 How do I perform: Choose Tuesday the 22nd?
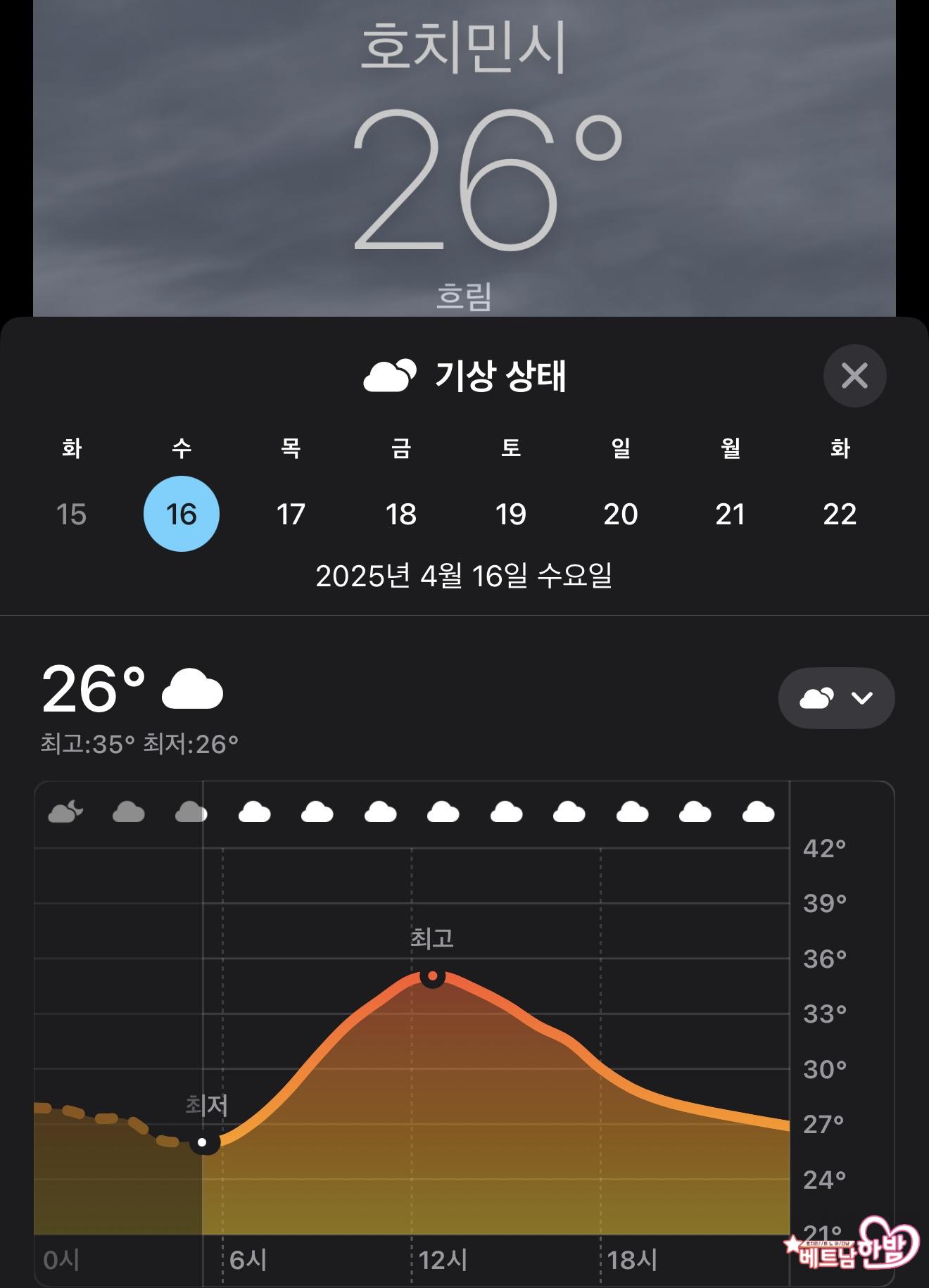(x=840, y=514)
